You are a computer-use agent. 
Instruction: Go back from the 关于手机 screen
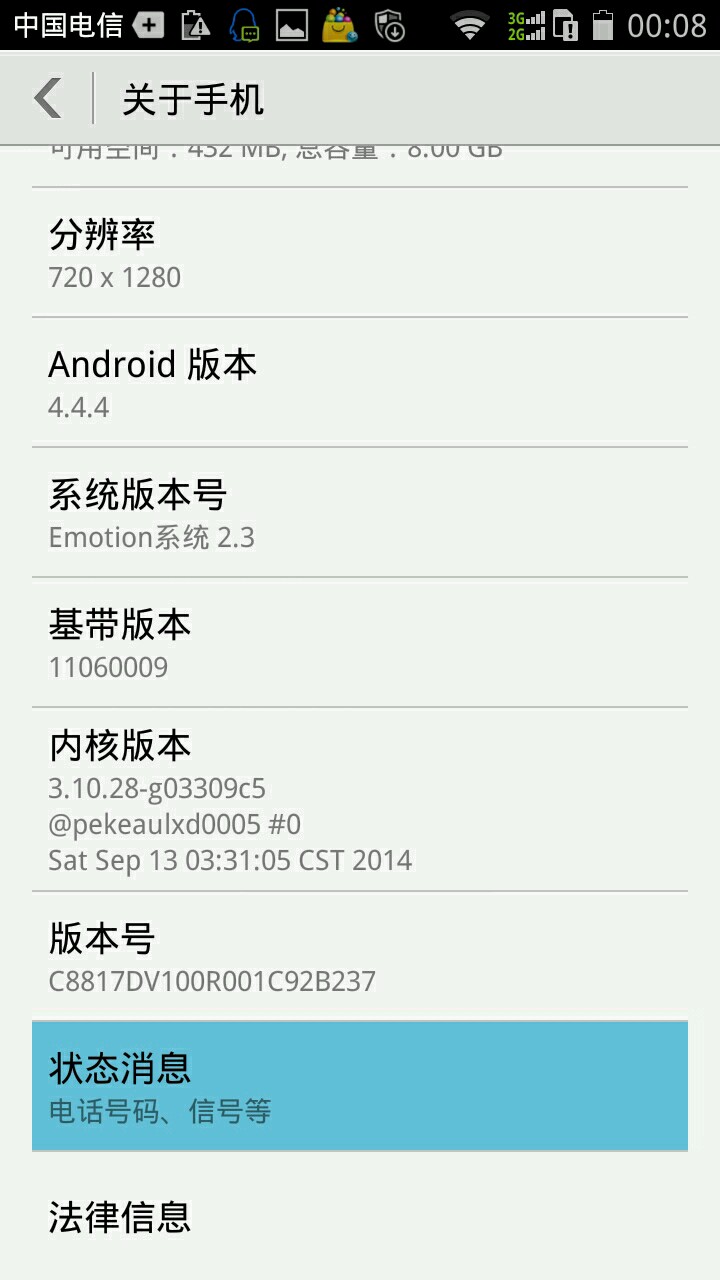pyautogui.click(x=48, y=99)
